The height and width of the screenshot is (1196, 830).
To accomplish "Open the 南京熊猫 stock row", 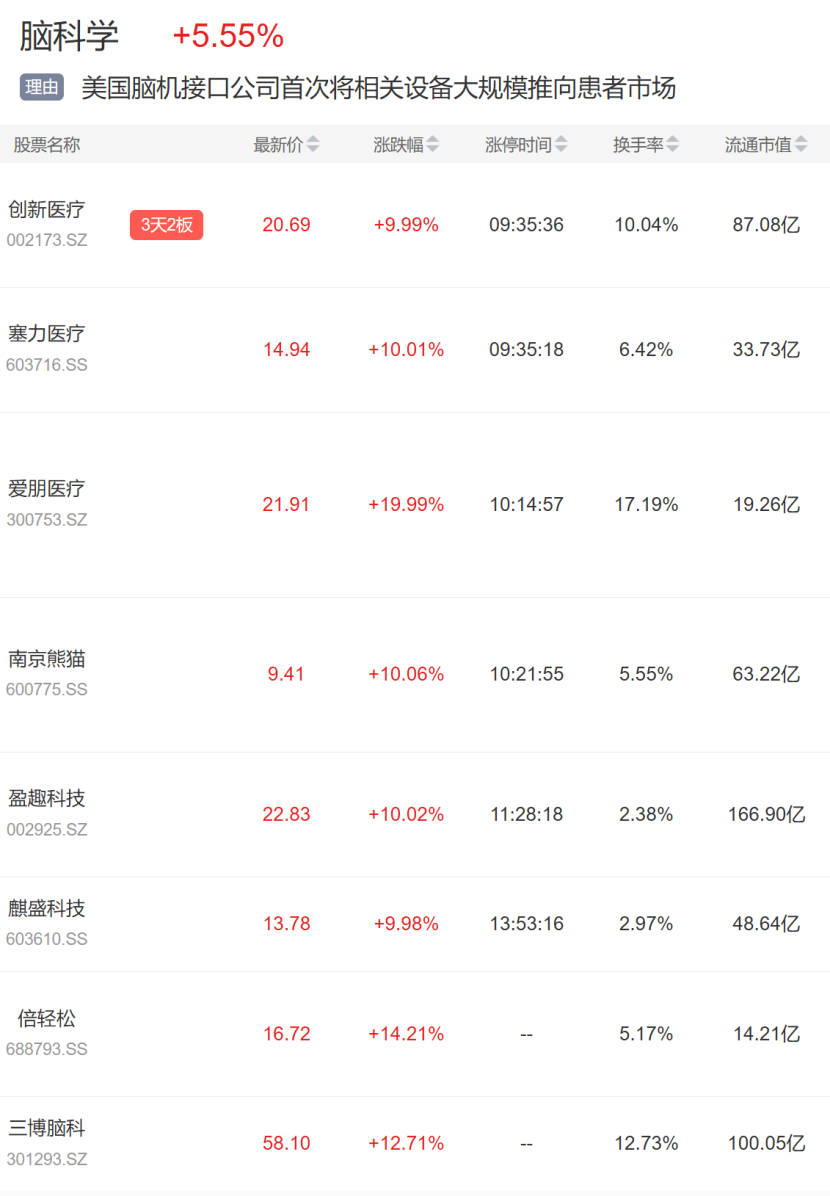I will click(x=415, y=675).
